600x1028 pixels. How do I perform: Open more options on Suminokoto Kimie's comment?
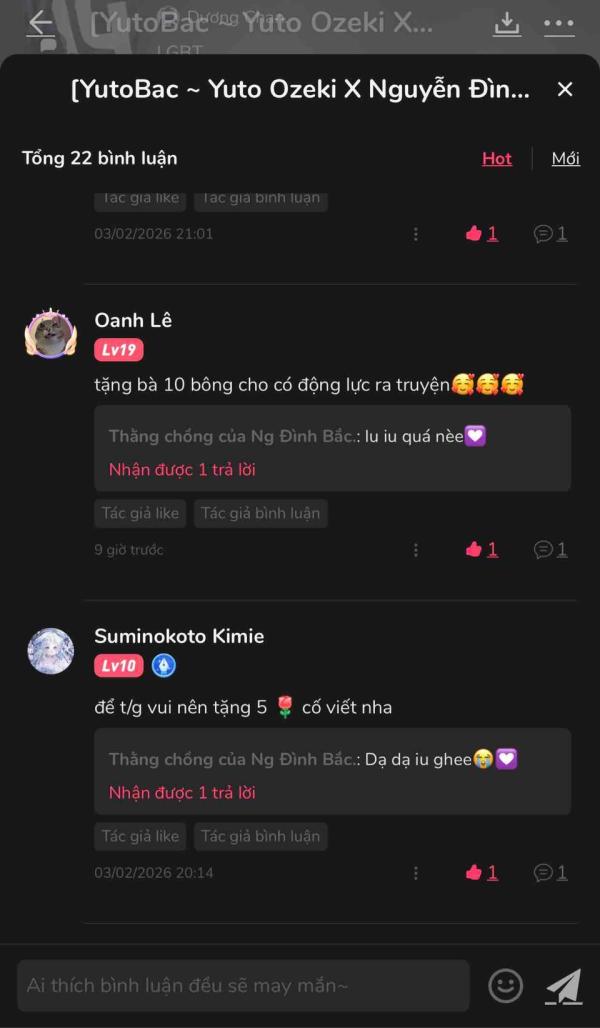click(x=416, y=872)
